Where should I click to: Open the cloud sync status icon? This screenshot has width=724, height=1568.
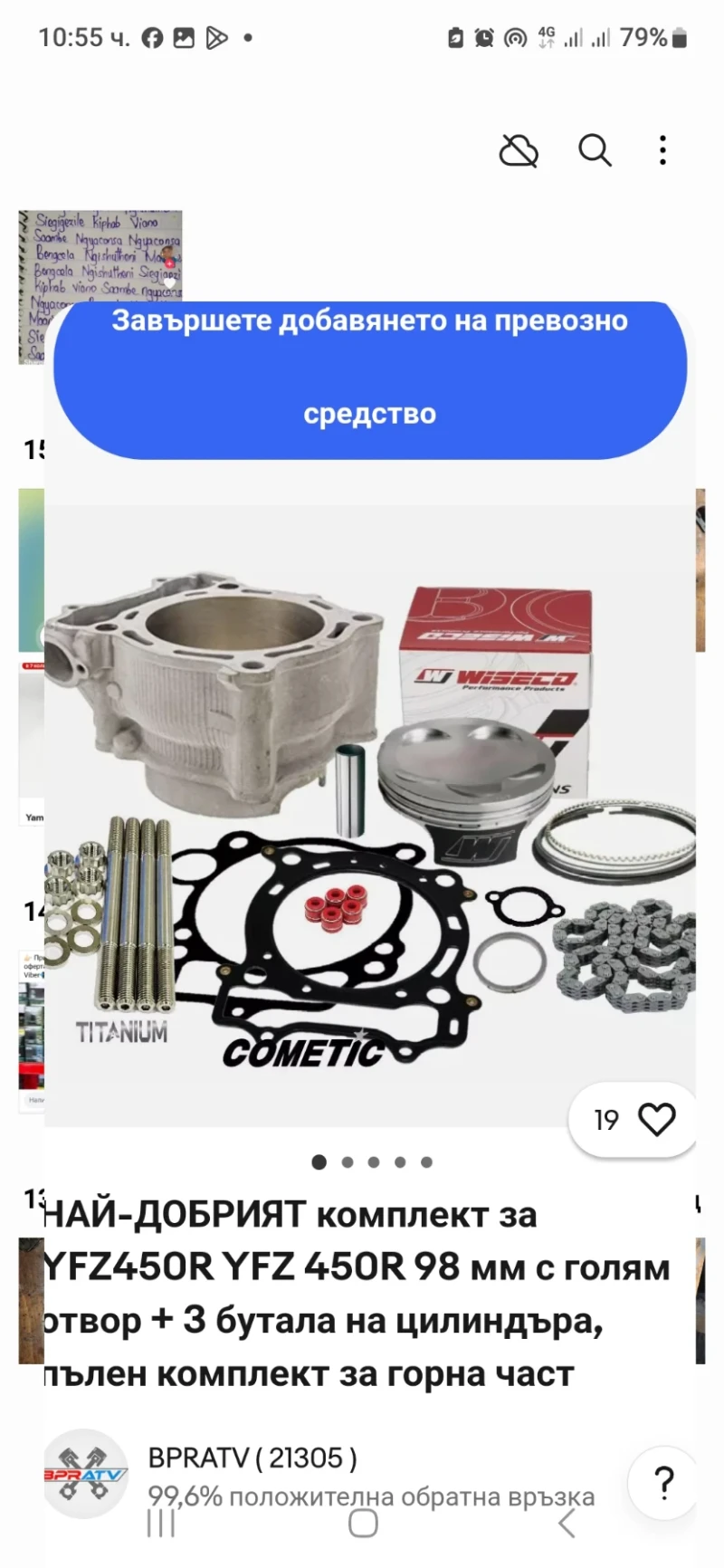519,150
